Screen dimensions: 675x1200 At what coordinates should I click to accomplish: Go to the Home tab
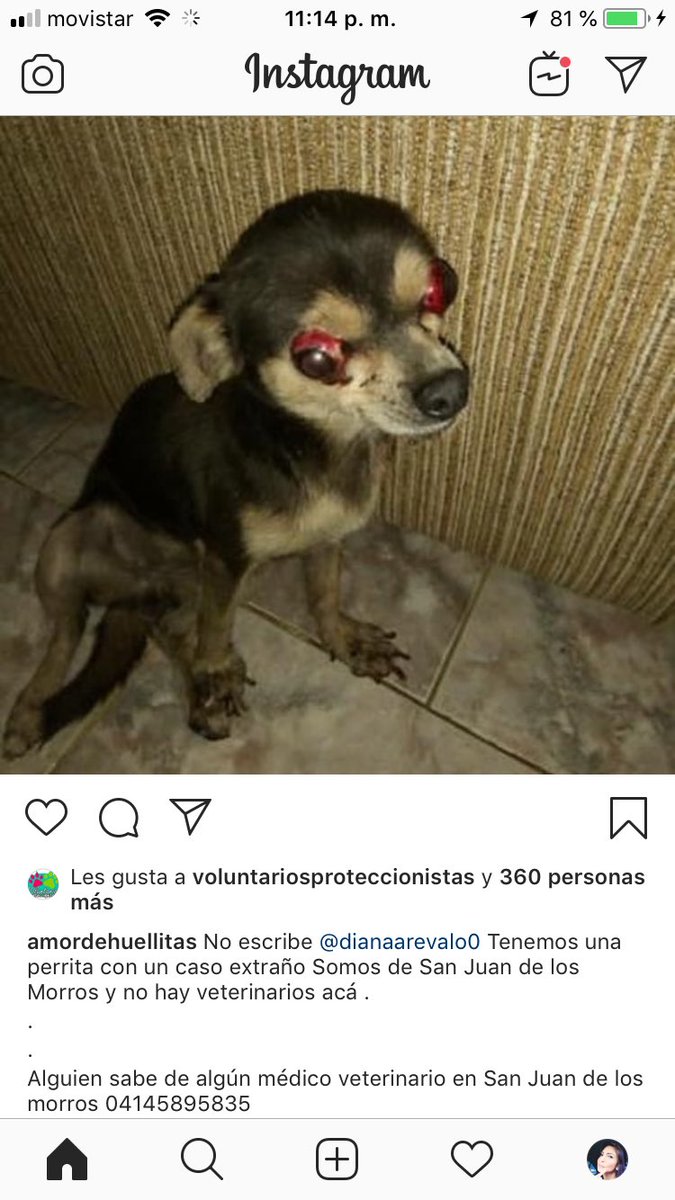tap(67, 1160)
